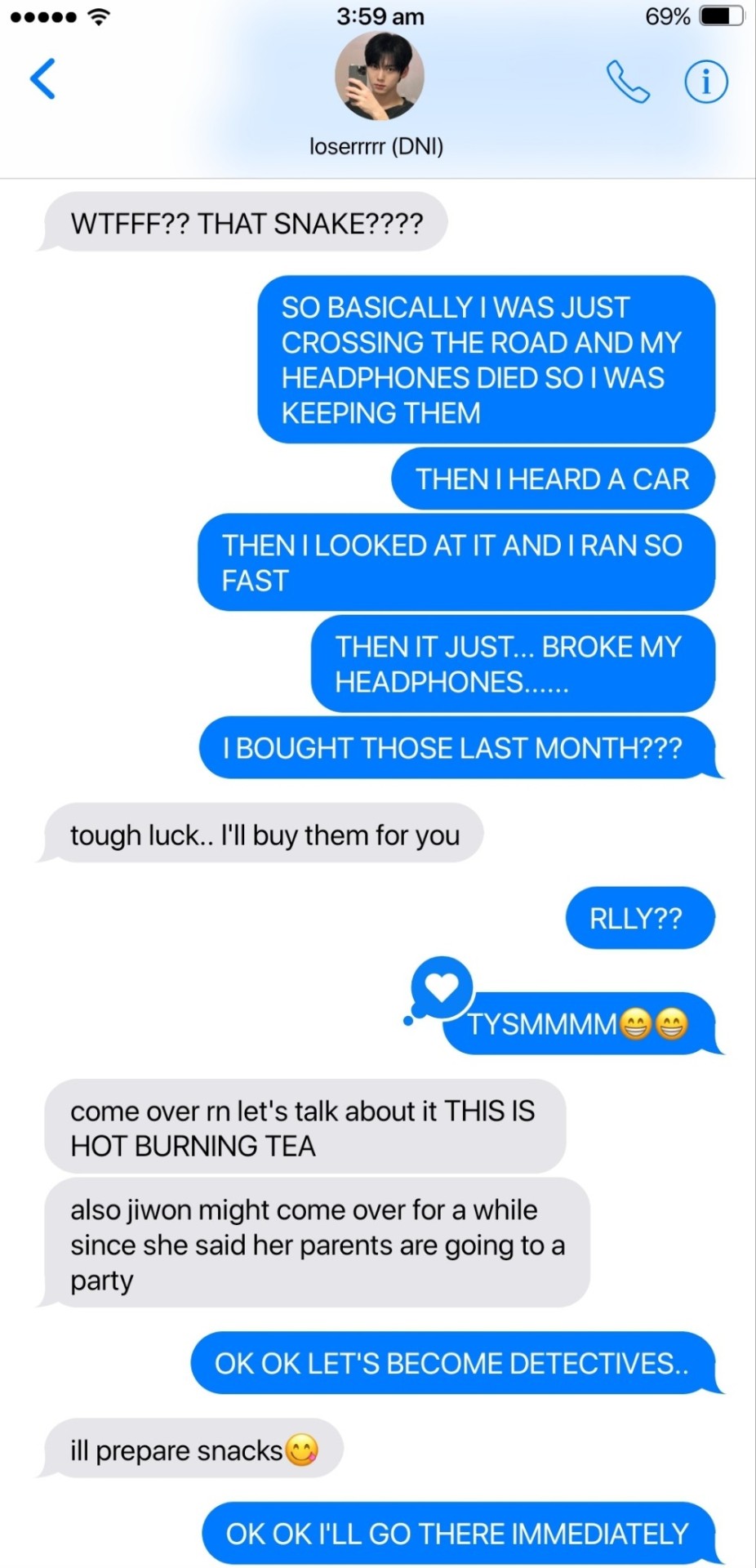Open loserrrrr (DNI) contact profile photo
756x1568 pixels.
tap(378, 77)
